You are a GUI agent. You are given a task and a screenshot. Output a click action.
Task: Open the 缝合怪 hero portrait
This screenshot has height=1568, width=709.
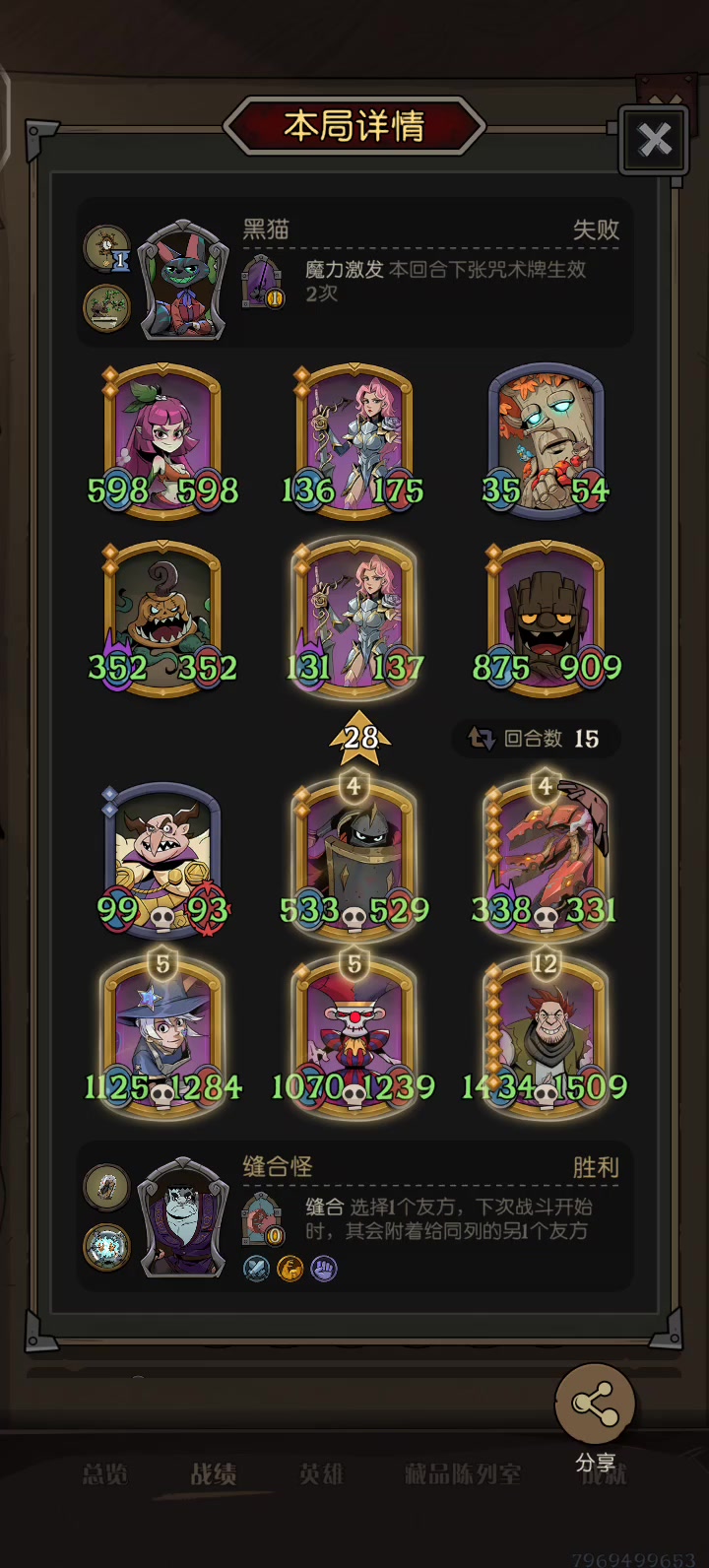184,1218
